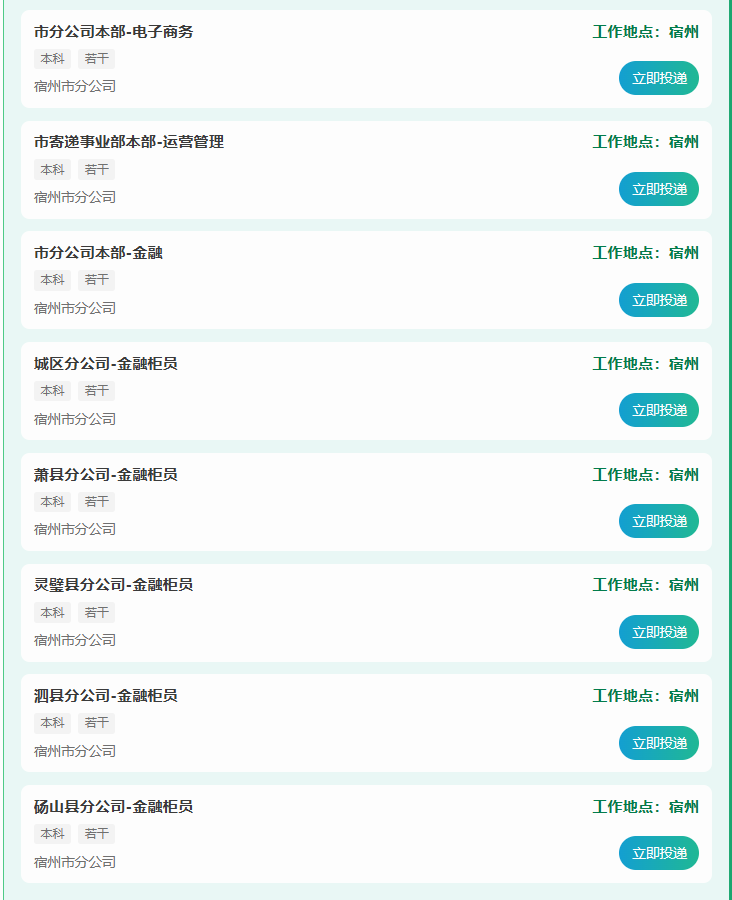
Task: Tap 立即投递 for 城区分公司-金融柜员
Action: (658, 410)
